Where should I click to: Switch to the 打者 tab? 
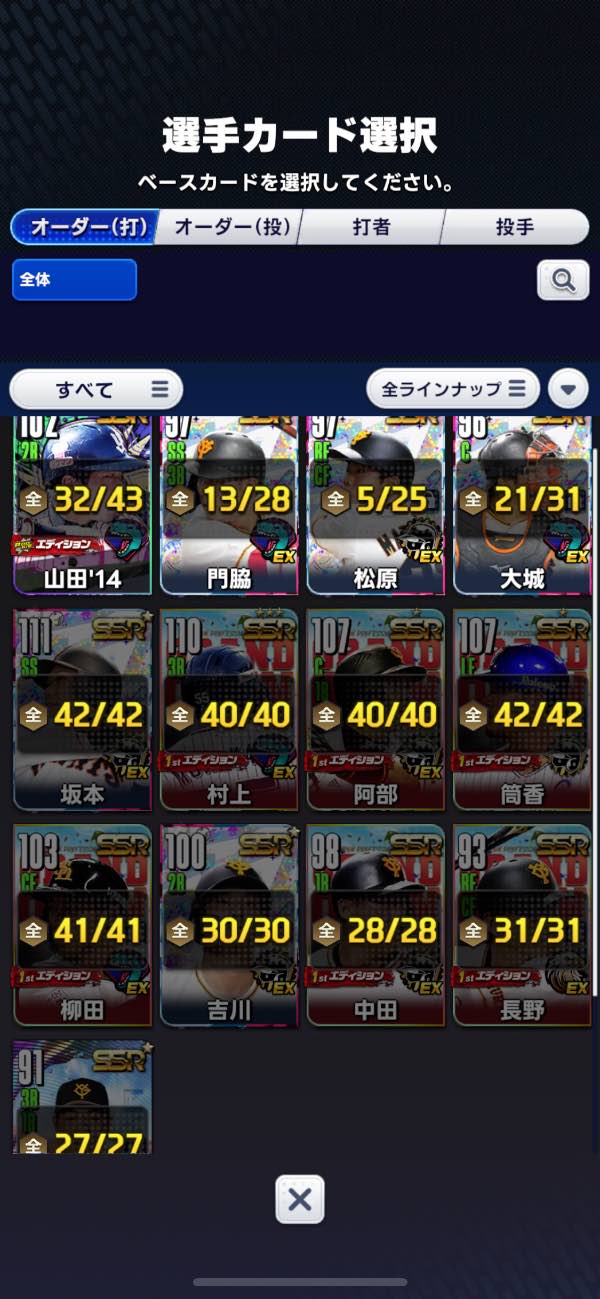[x=373, y=227]
